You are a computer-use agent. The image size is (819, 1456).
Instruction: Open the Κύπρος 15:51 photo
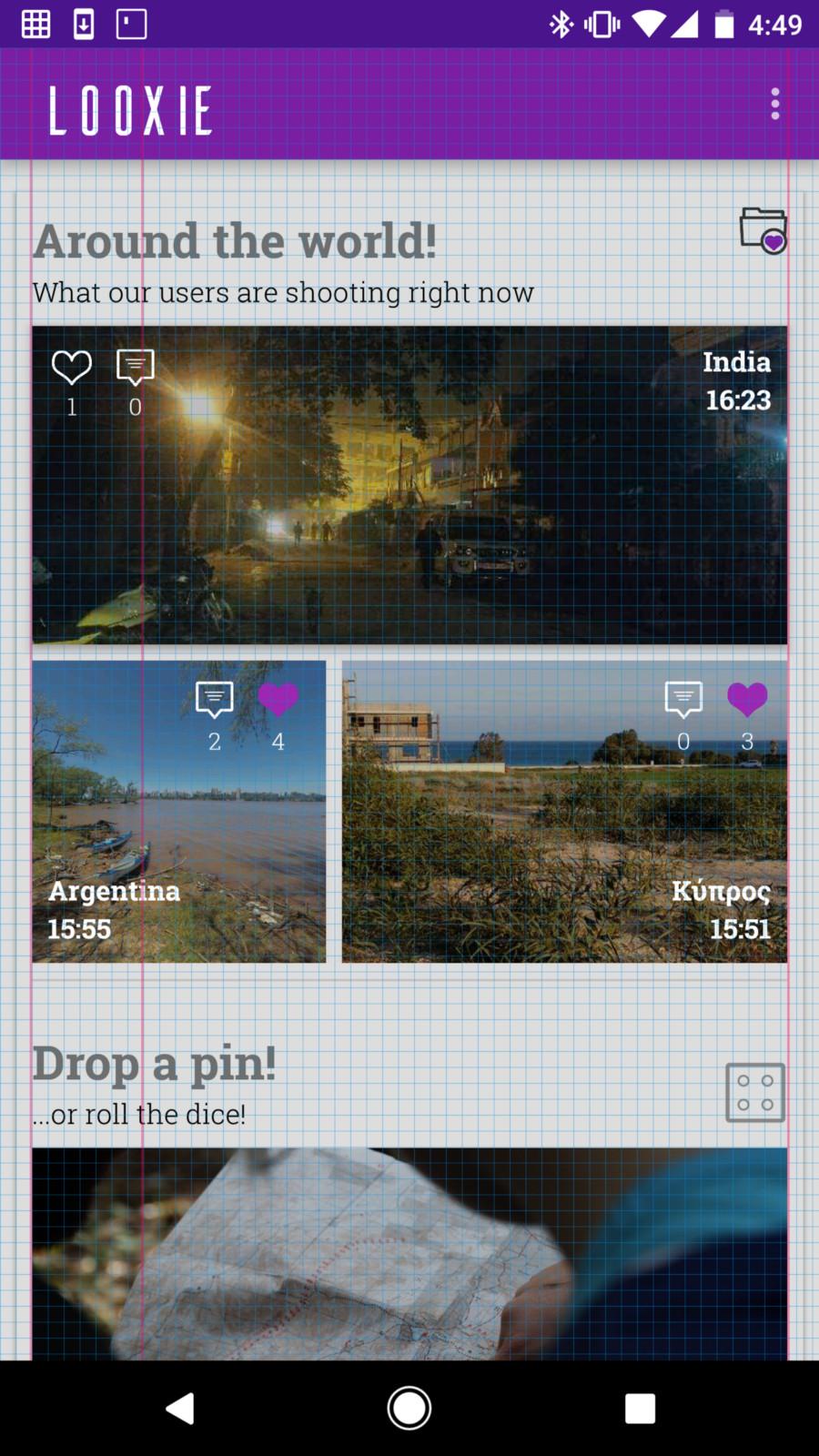coord(564,812)
